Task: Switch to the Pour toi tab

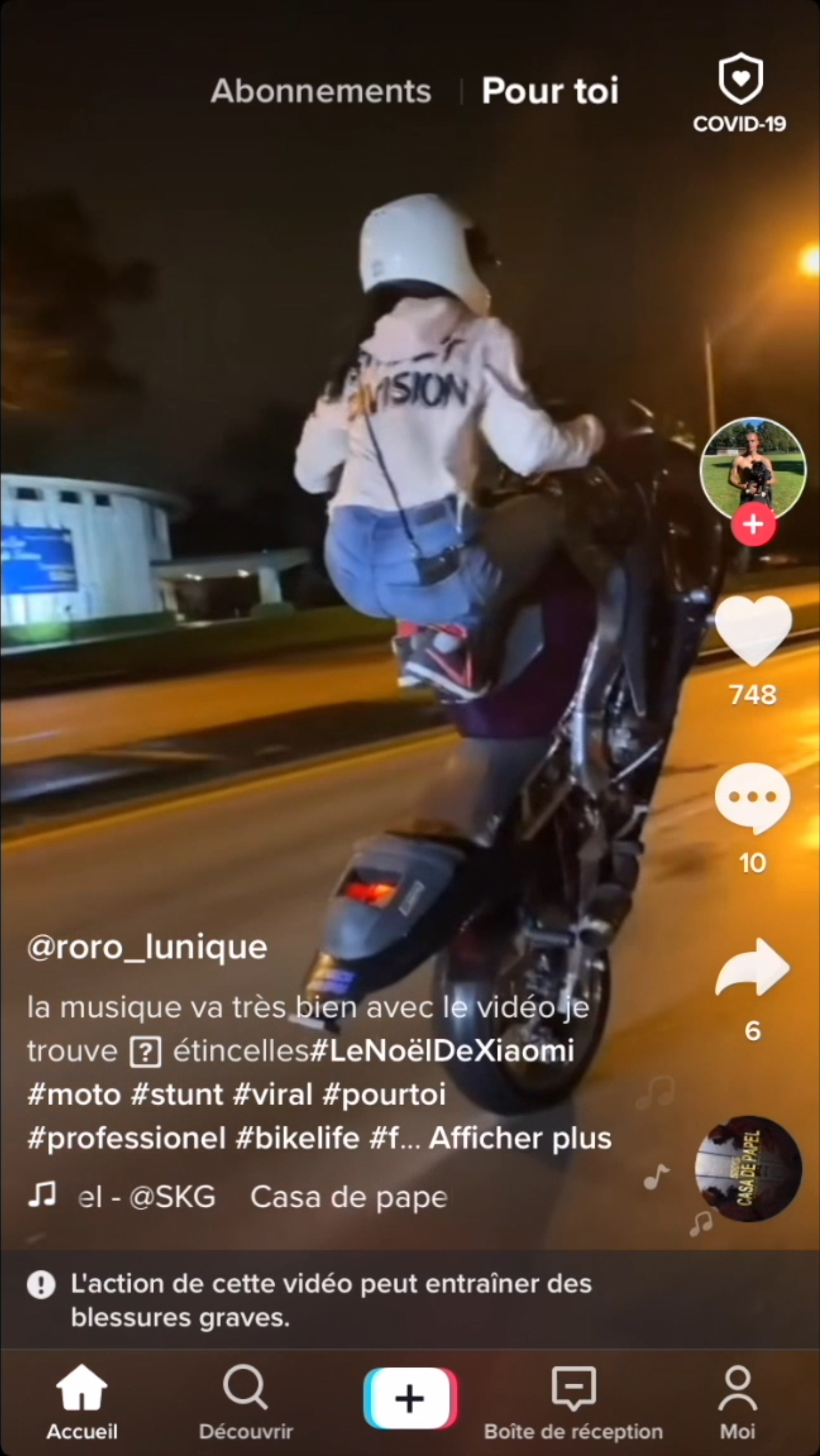Action: (x=550, y=91)
